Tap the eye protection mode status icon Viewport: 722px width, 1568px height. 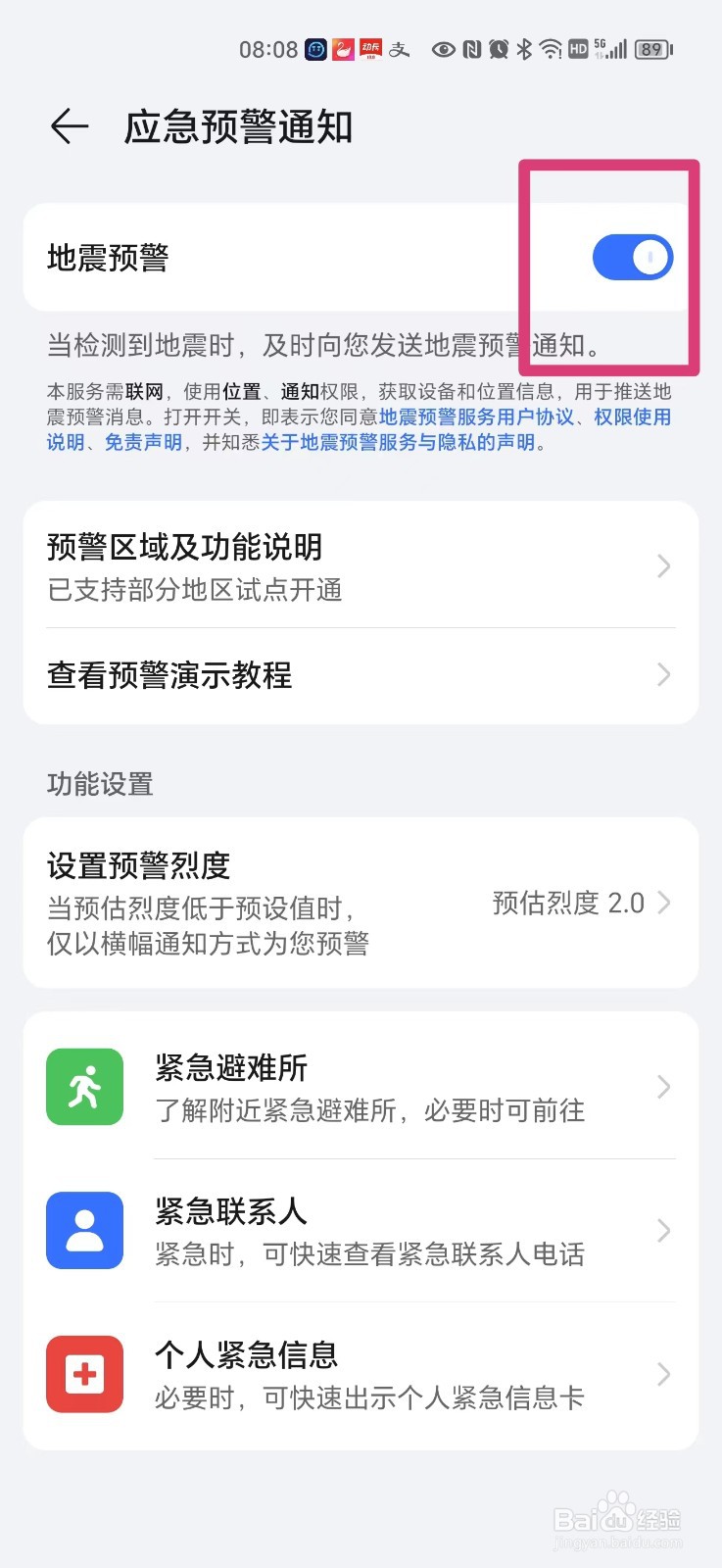(444, 49)
